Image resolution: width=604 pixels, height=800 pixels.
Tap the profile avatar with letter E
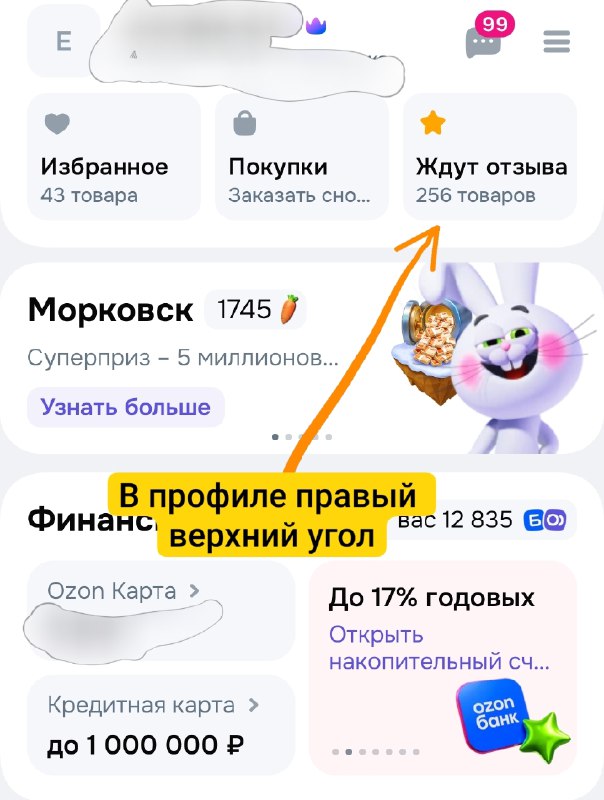pos(63,43)
